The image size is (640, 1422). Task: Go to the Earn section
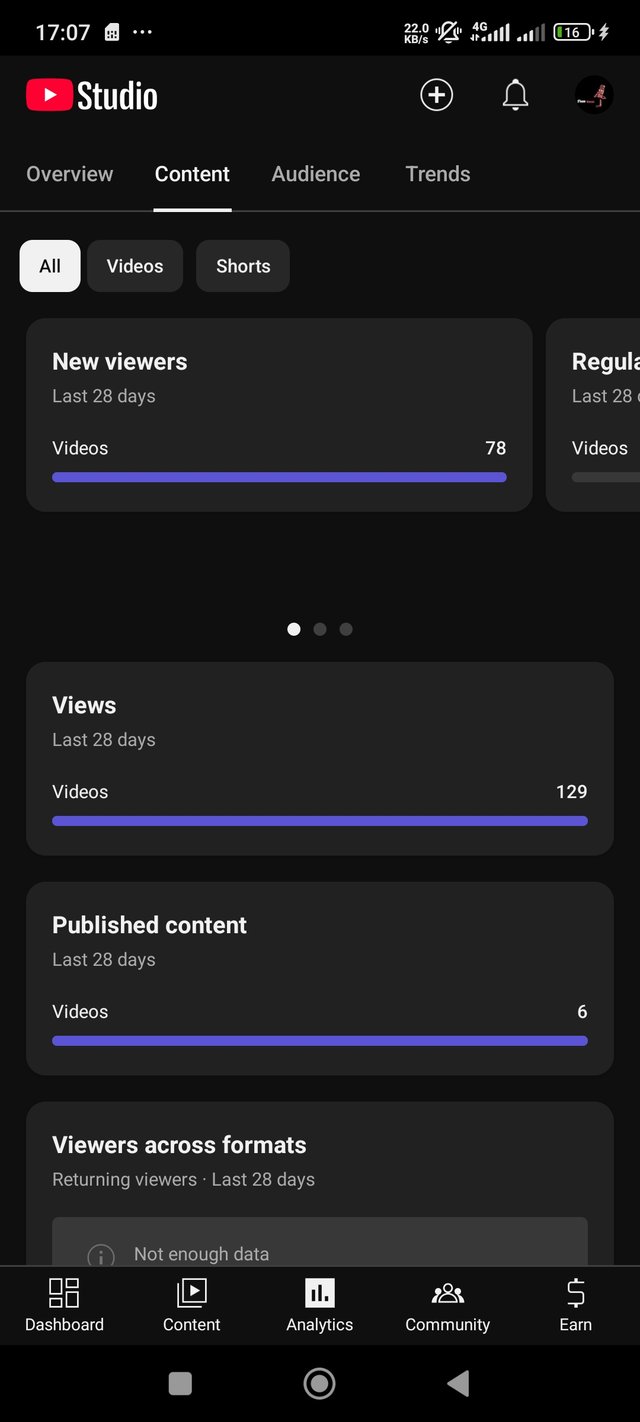(575, 1305)
